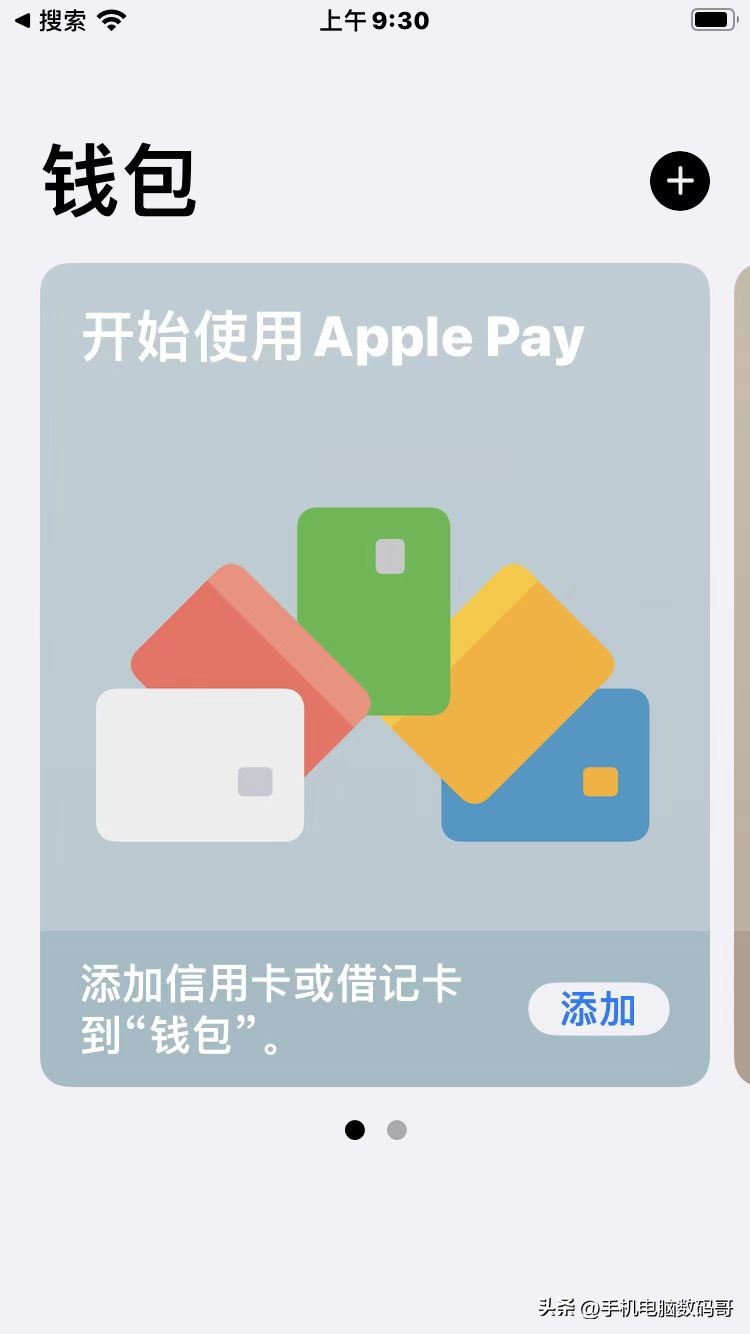This screenshot has height=1334, width=750.
Task: Open the 开始使用 Apple Pay card
Action: pos(374,600)
